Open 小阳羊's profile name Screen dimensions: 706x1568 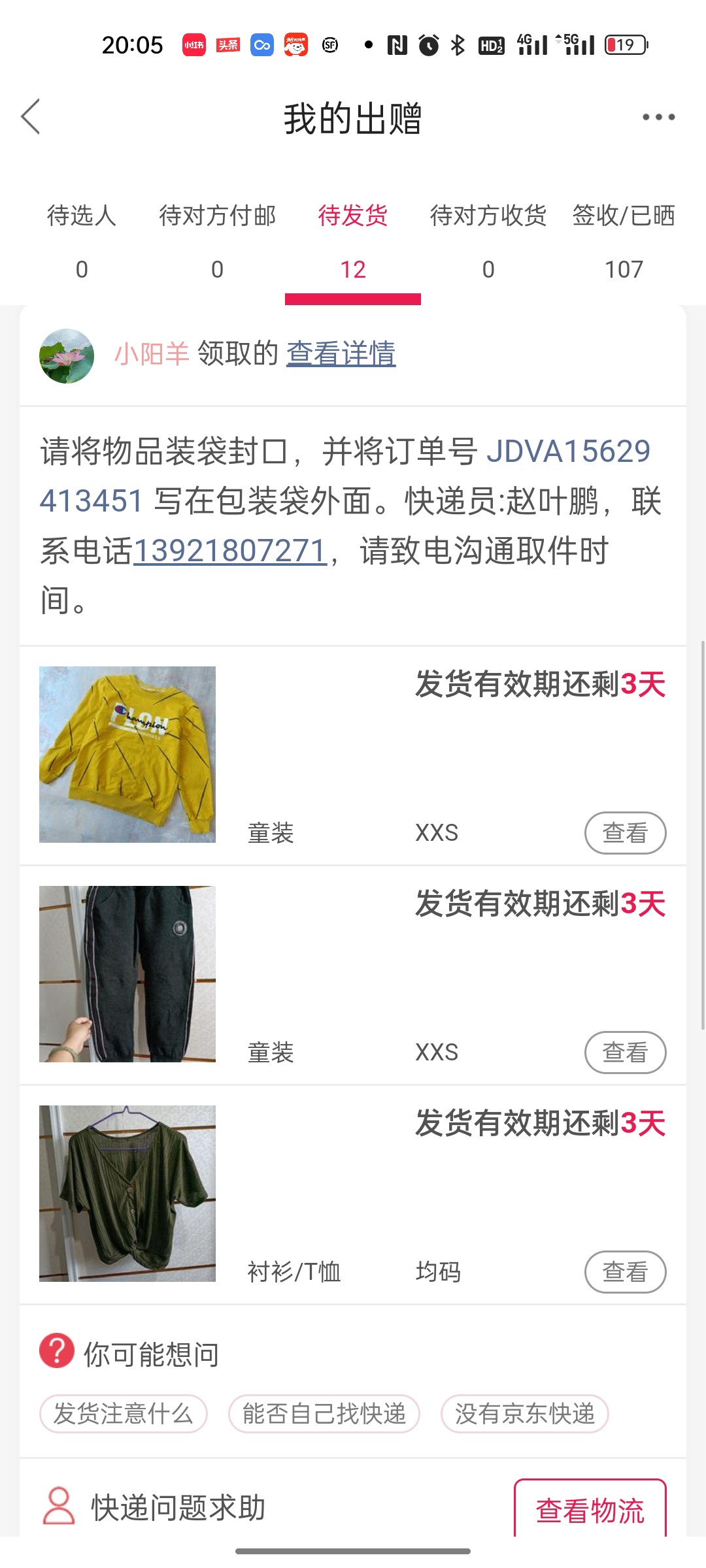[x=152, y=354]
